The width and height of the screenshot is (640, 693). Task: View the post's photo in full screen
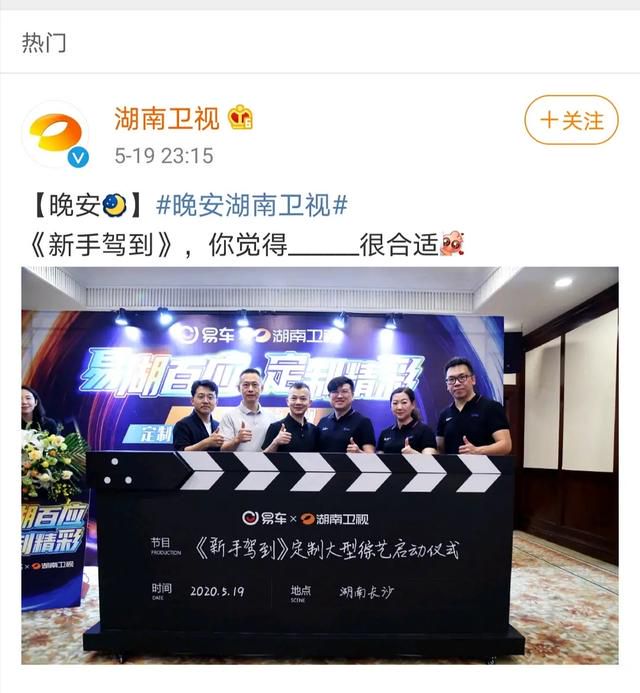(x=320, y=465)
